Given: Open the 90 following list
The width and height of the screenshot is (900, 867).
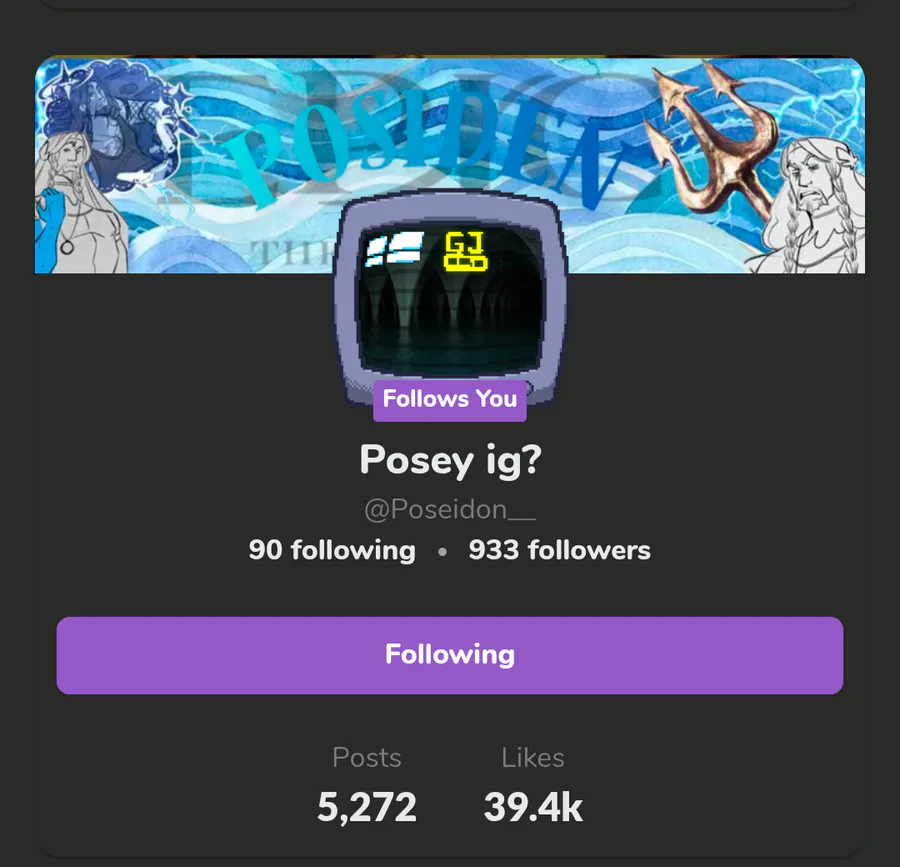Looking at the screenshot, I should coord(332,550).
